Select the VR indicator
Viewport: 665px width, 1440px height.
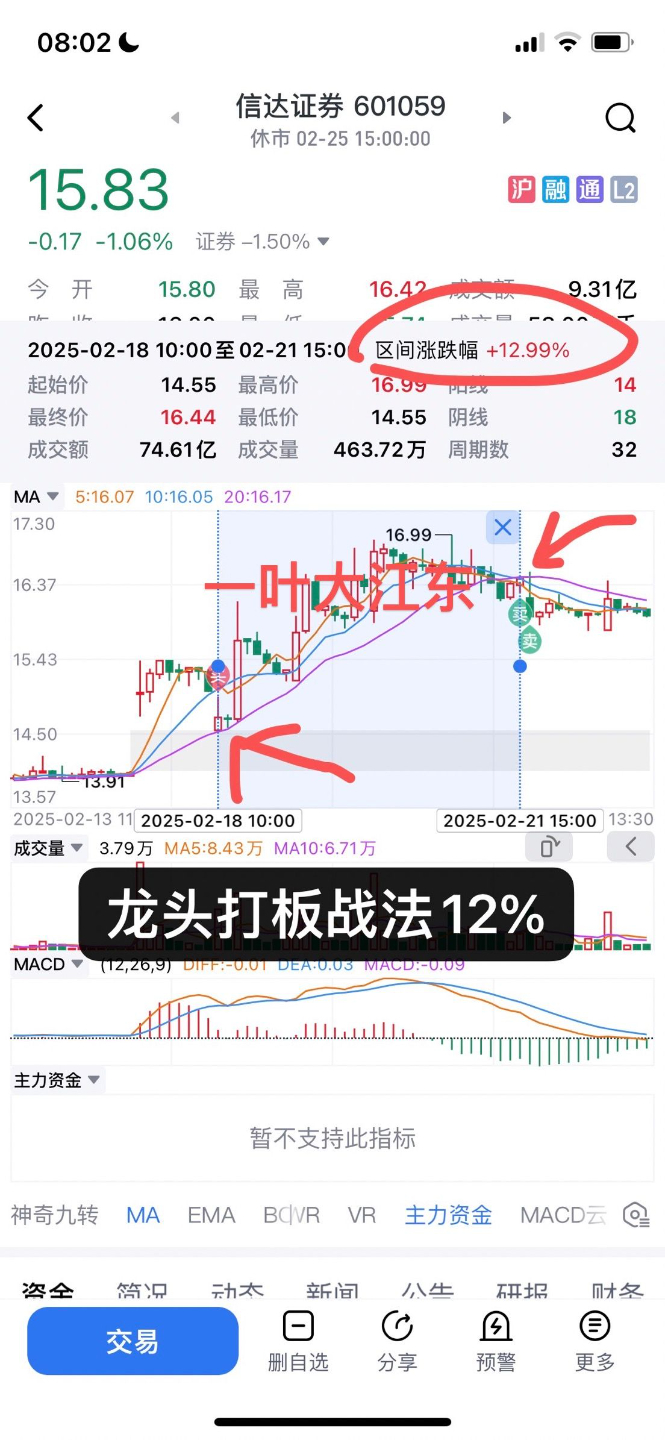(x=362, y=1215)
